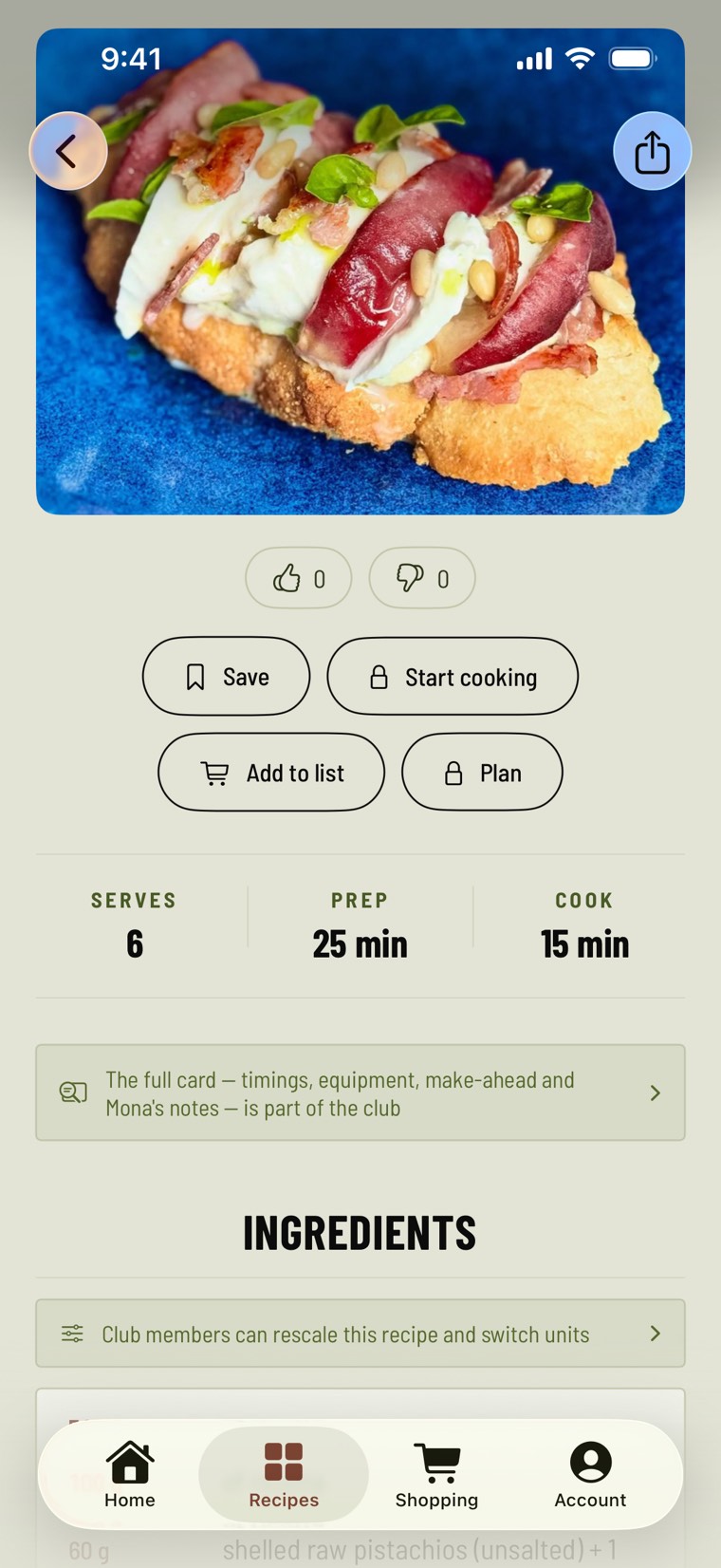Viewport: 721px width, 1568px height.
Task: Open the full card club banner
Action: tap(360, 1092)
